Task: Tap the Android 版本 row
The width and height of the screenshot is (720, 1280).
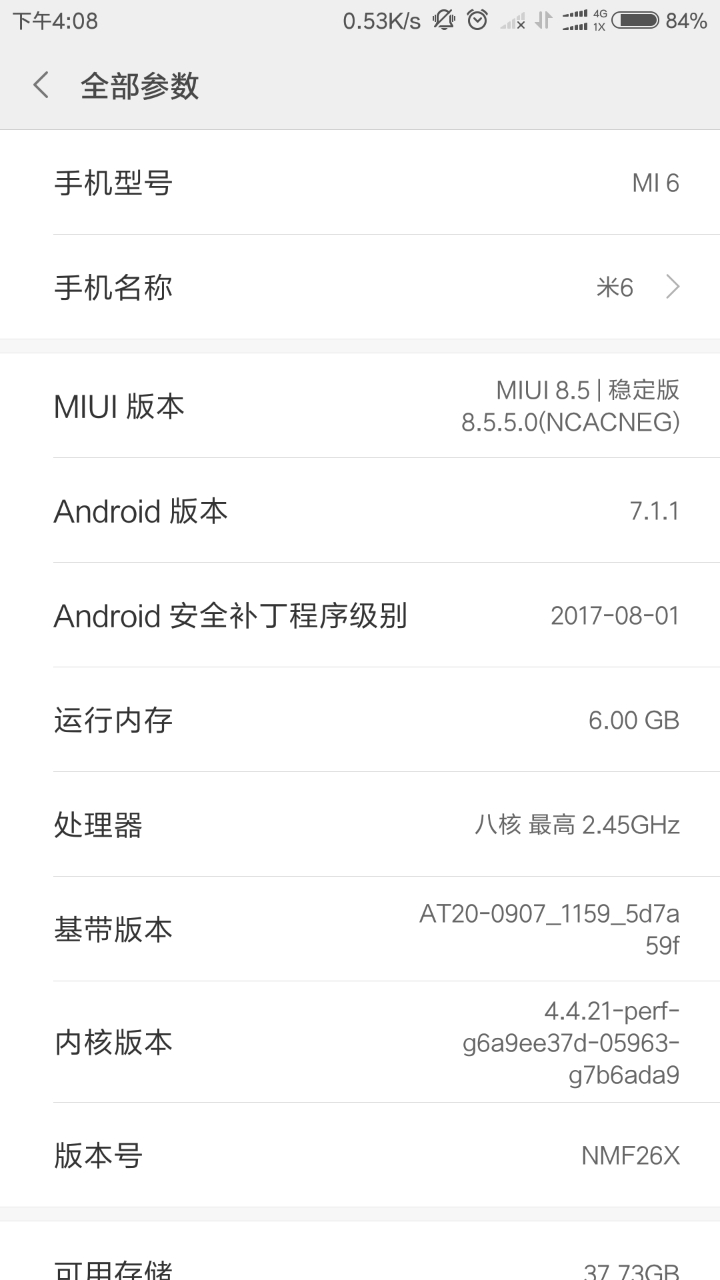Action: point(360,511)
